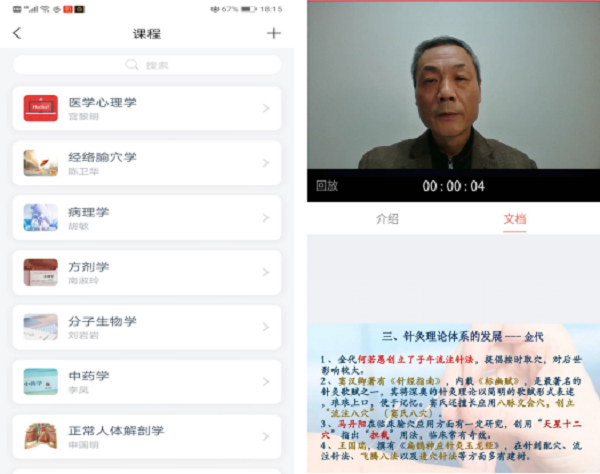Open the 正常人体解剖学 course
The image size is (600, 474).
147,436
